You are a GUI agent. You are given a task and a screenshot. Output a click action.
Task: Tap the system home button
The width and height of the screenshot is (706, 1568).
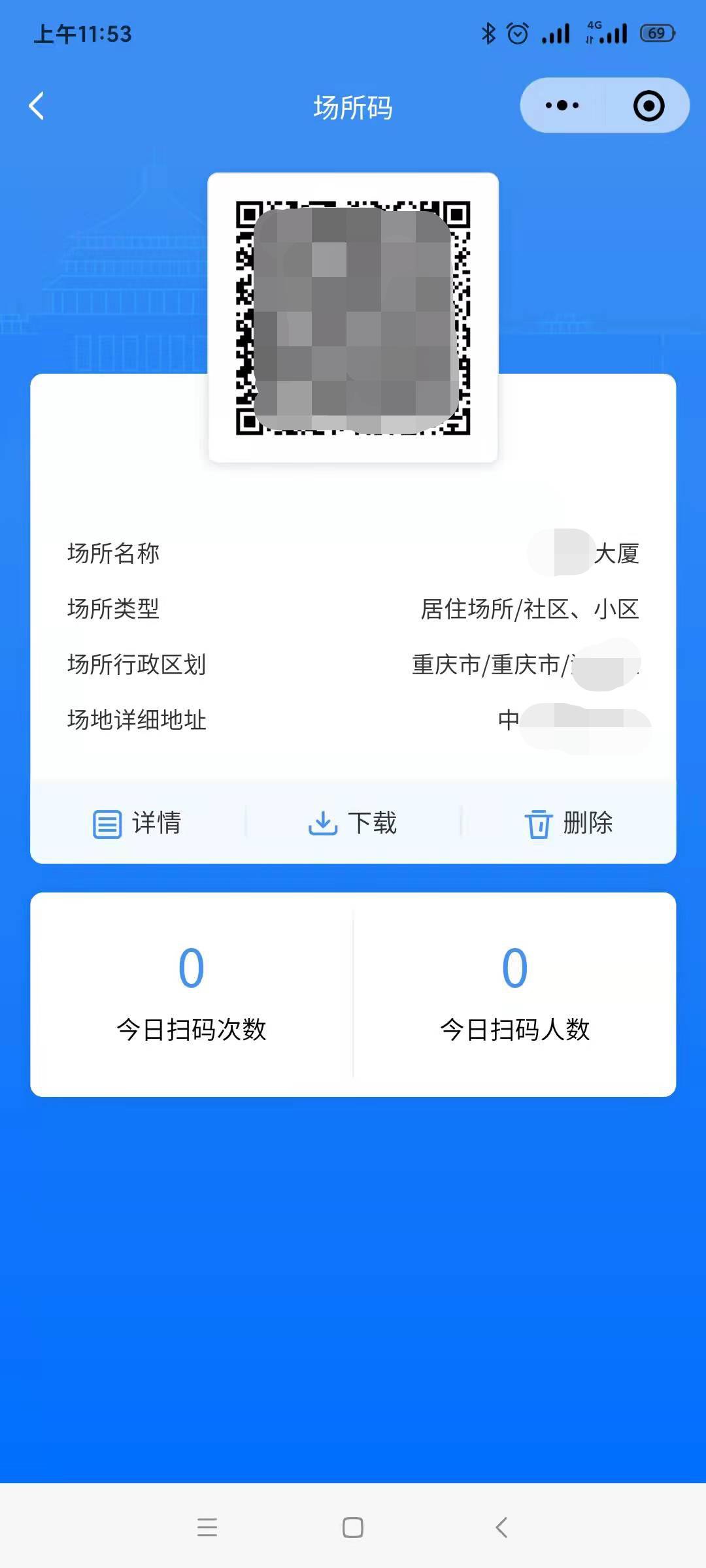[x=353, y=1527]
